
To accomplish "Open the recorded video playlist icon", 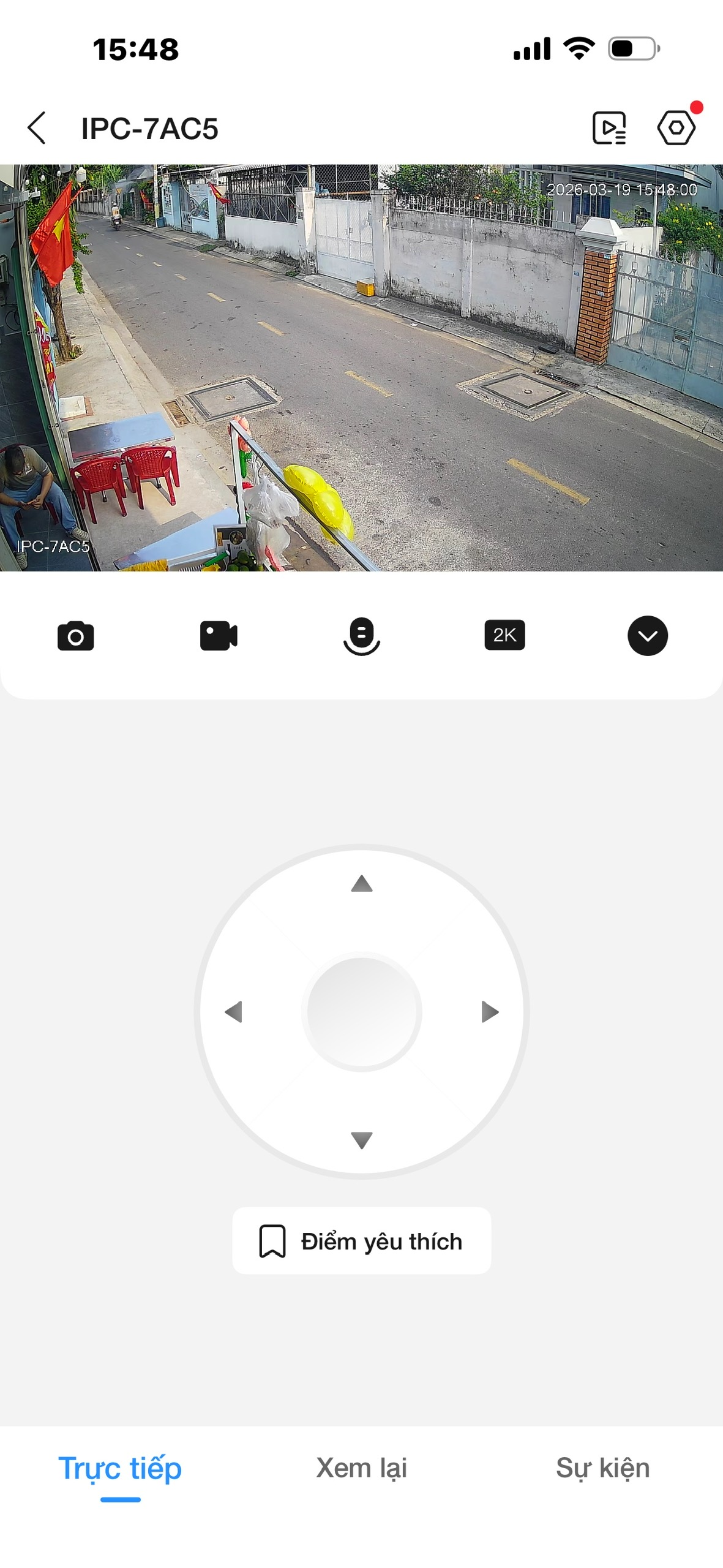I will [x=609, y=128].
